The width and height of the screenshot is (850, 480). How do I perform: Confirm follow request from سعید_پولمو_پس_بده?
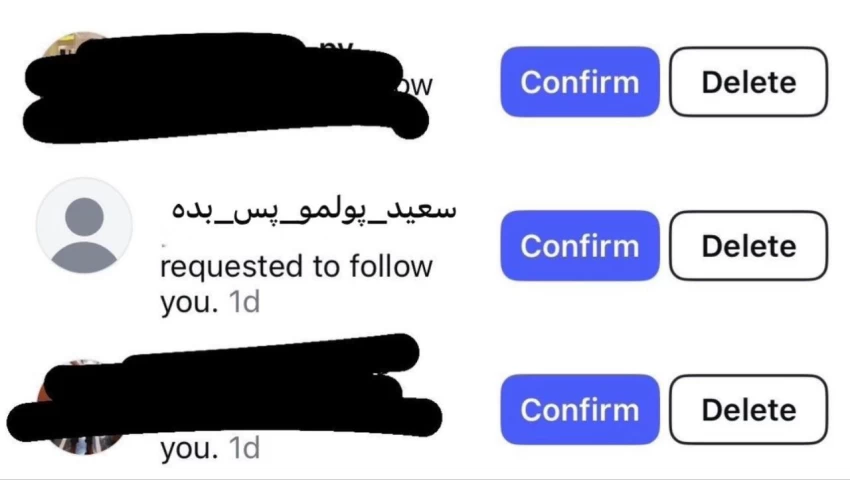[x=579, y=246]
